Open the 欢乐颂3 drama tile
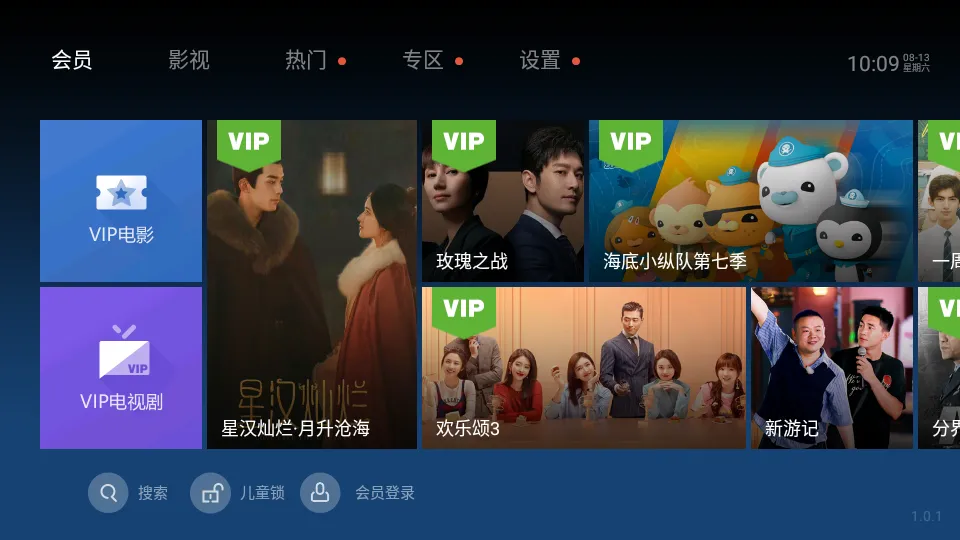The width and height of the screenshot is (960, 540). click(584, 368)
